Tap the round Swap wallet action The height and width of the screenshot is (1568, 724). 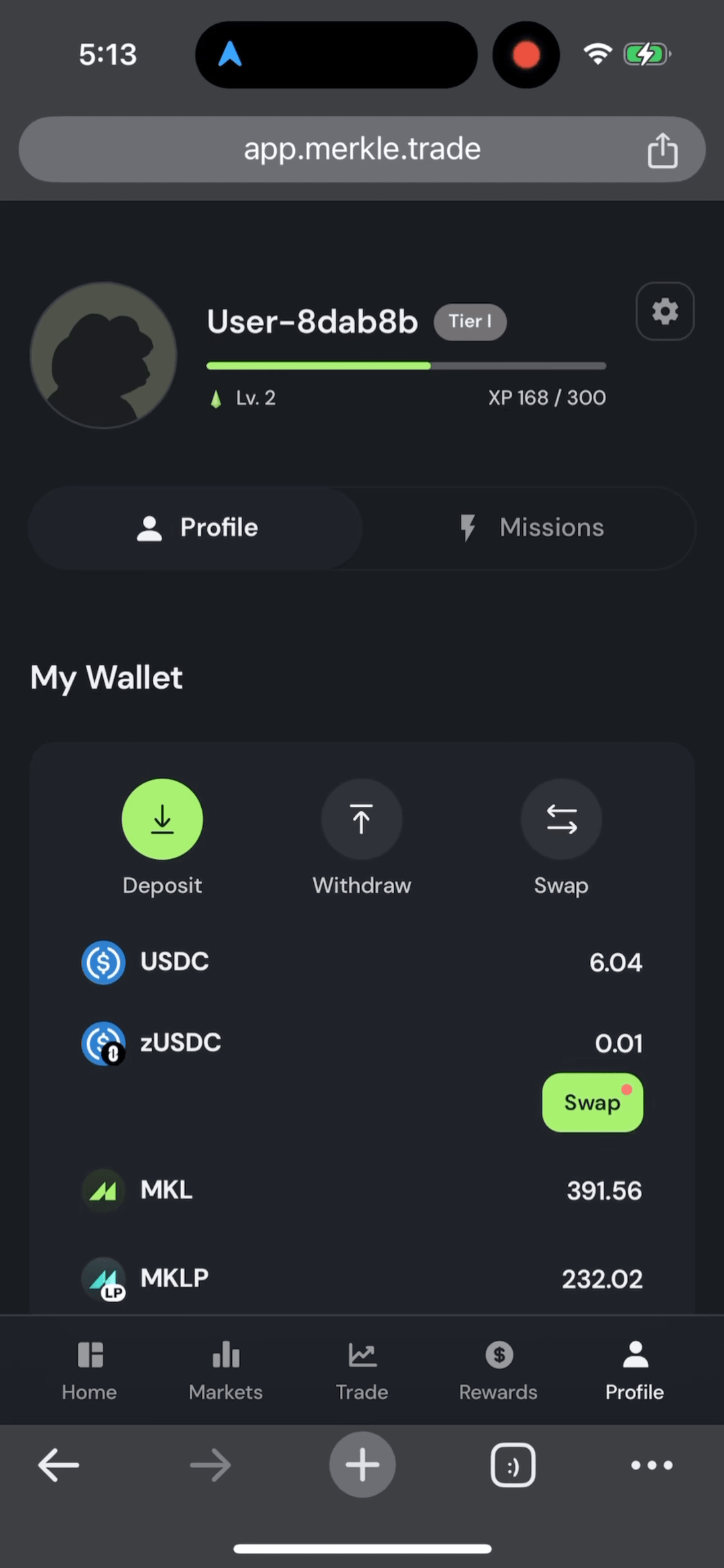pos(561,819)
